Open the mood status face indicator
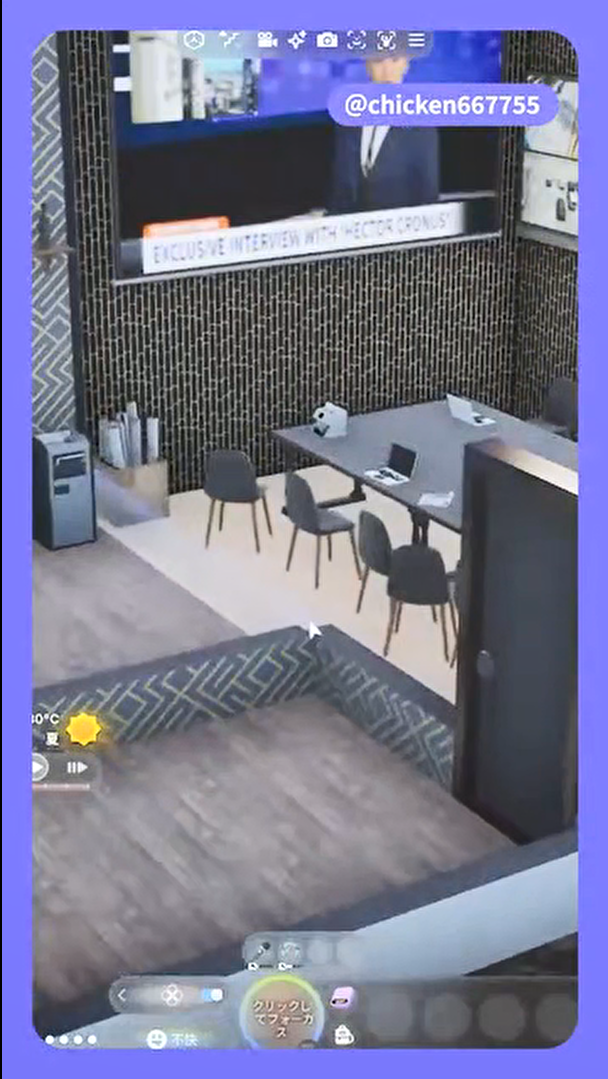 click(x=156, y=1039)
